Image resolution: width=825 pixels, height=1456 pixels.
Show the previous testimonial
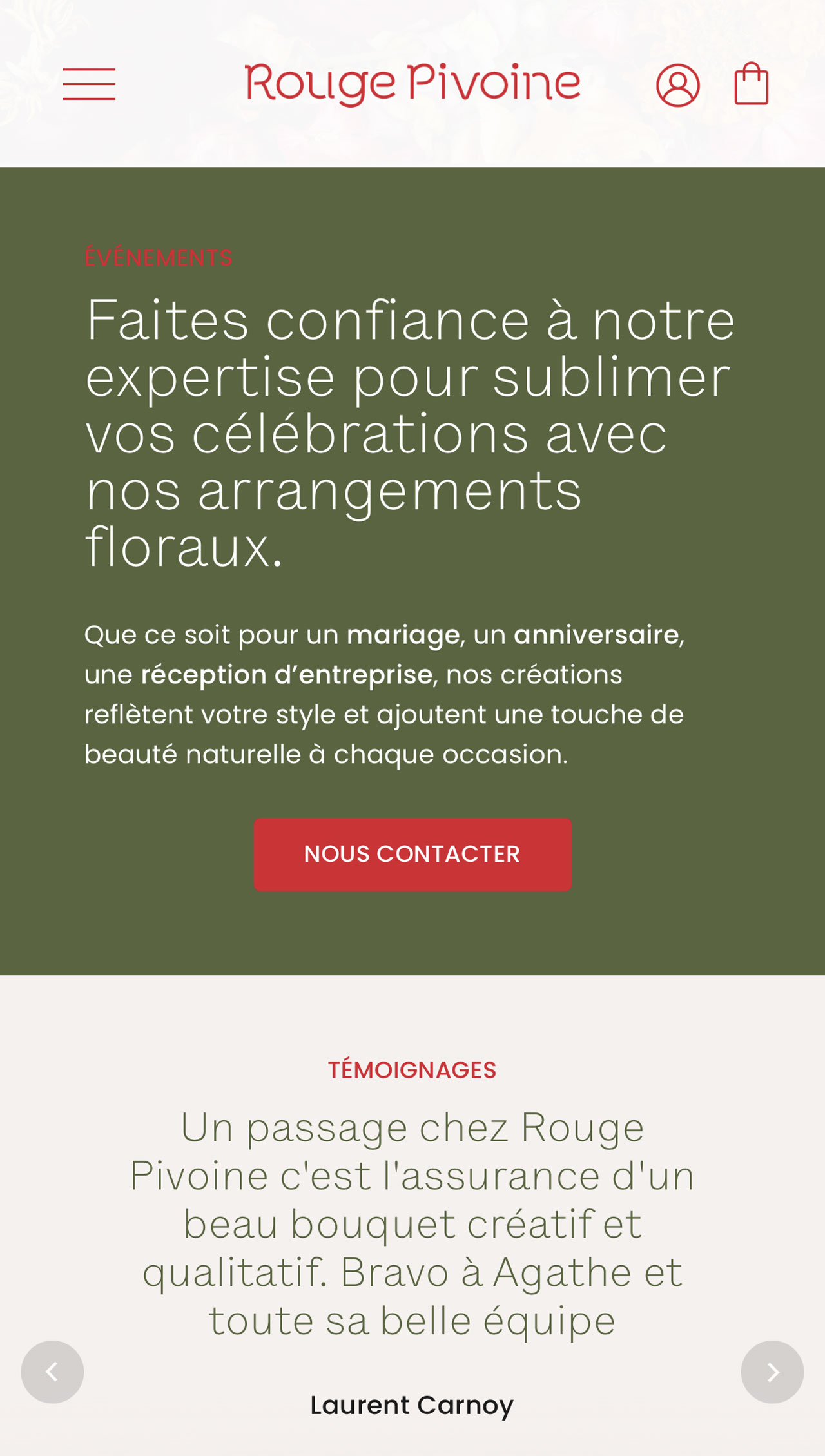point(52,1372)
